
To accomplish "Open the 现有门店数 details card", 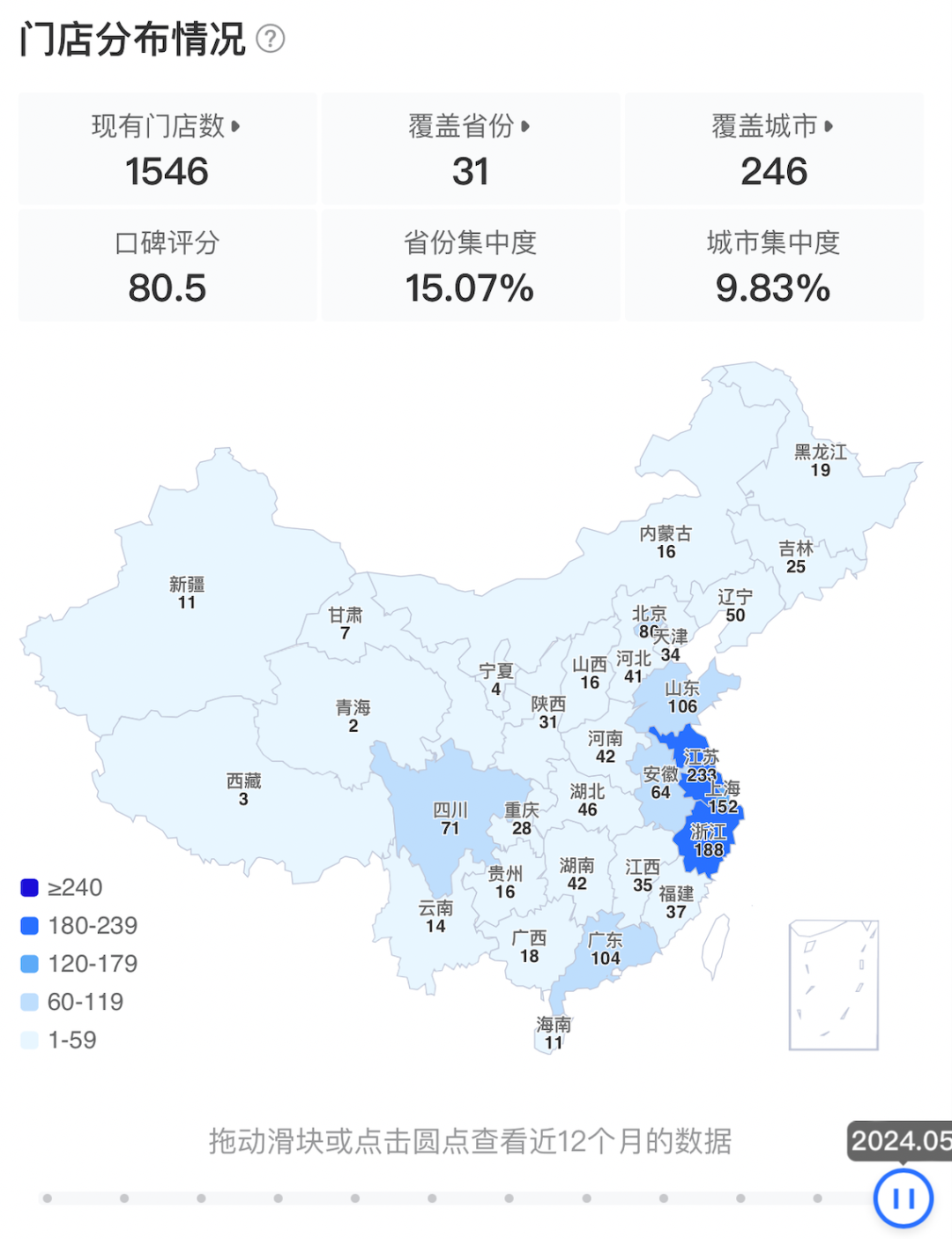I will pyautogui.click(x=167, y=149).
